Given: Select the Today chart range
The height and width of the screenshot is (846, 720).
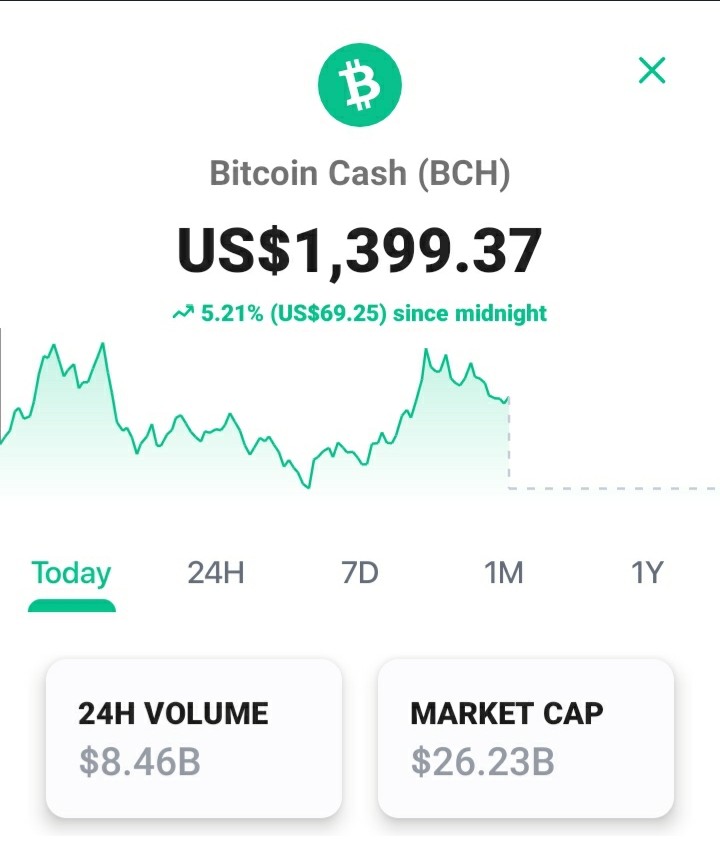Looking at the screenshot, I should pyautogui.click(x=71, y=573).
